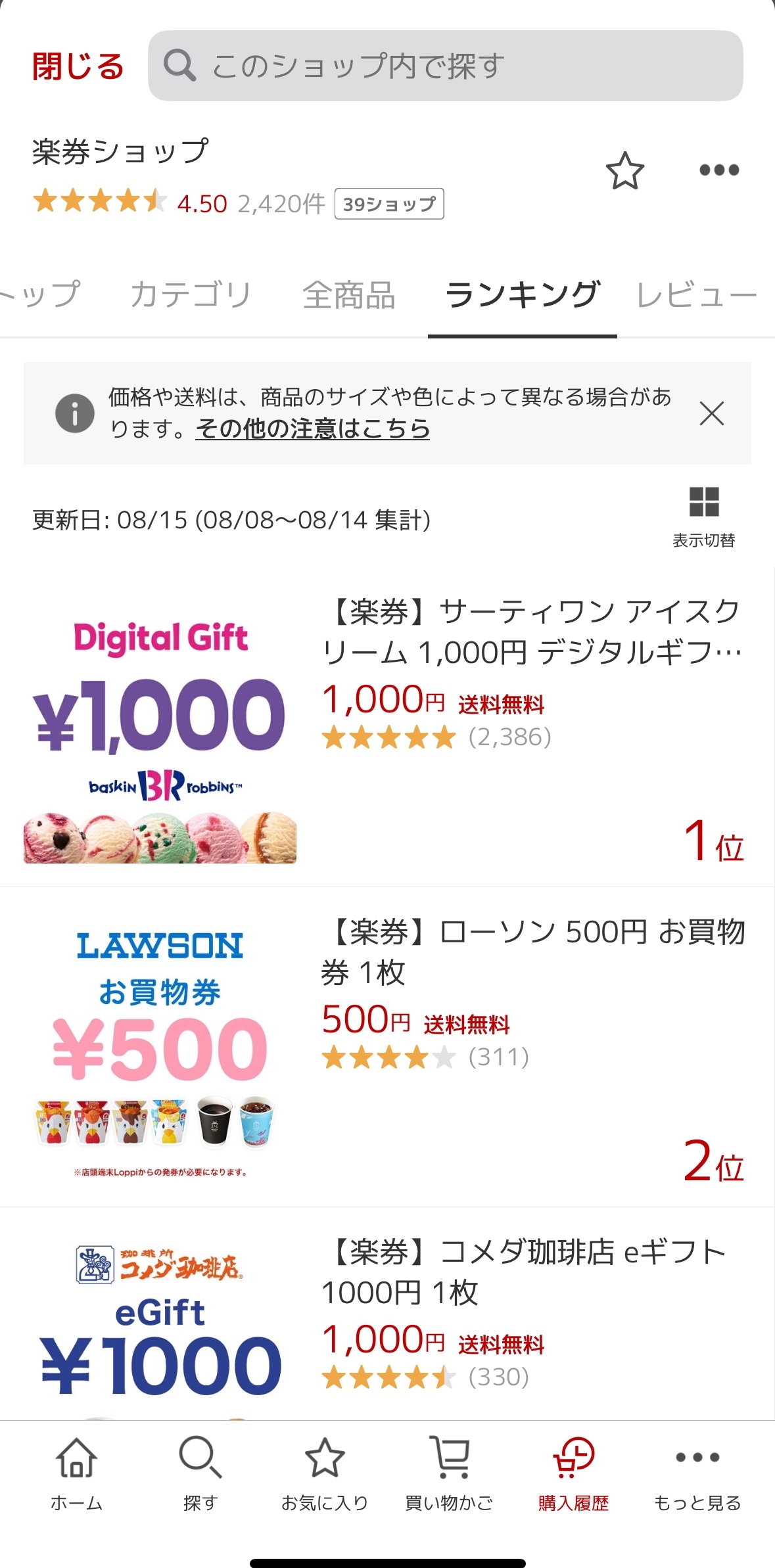Tap the 閉じる close button
775x1568 pixels.
click(x=78, y=66)
